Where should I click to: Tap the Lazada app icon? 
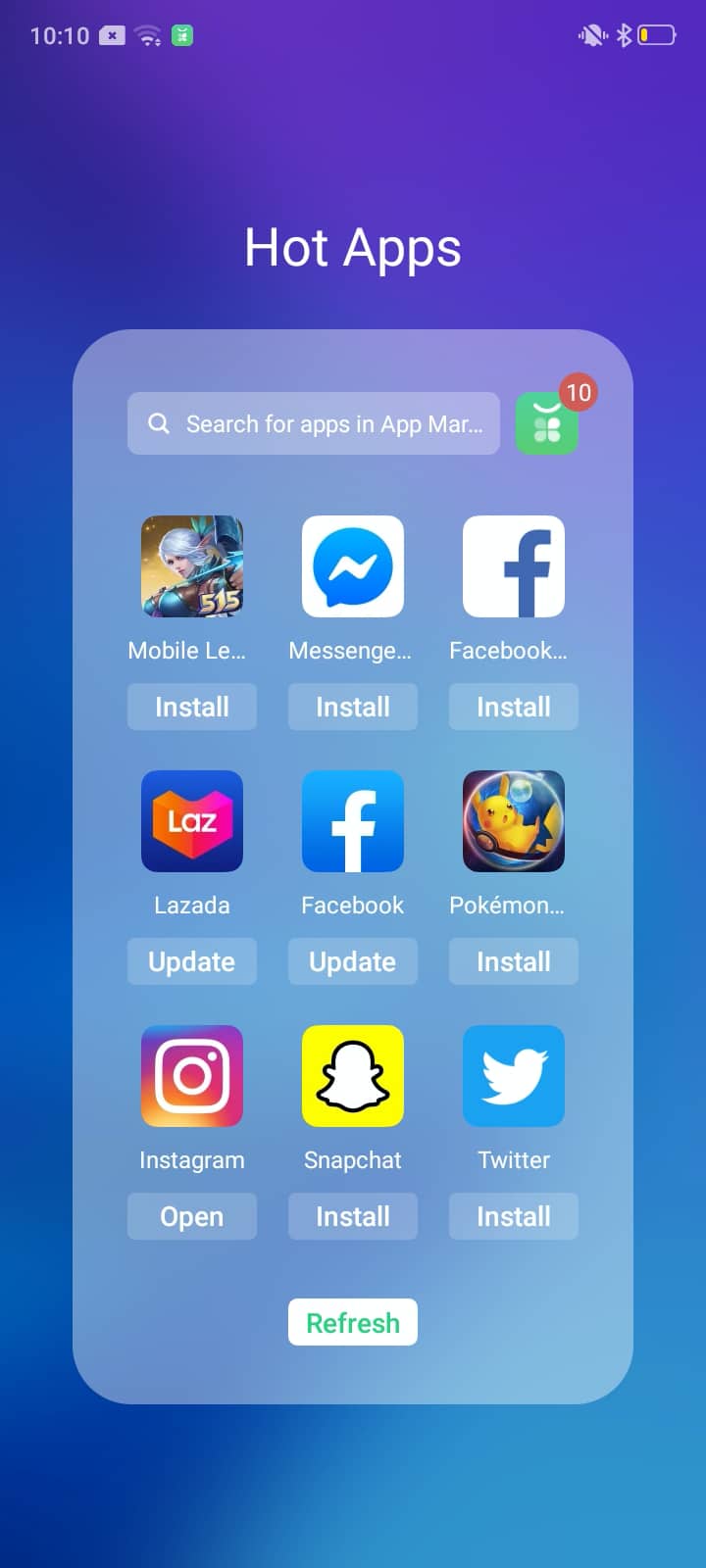tap(192, 821)
